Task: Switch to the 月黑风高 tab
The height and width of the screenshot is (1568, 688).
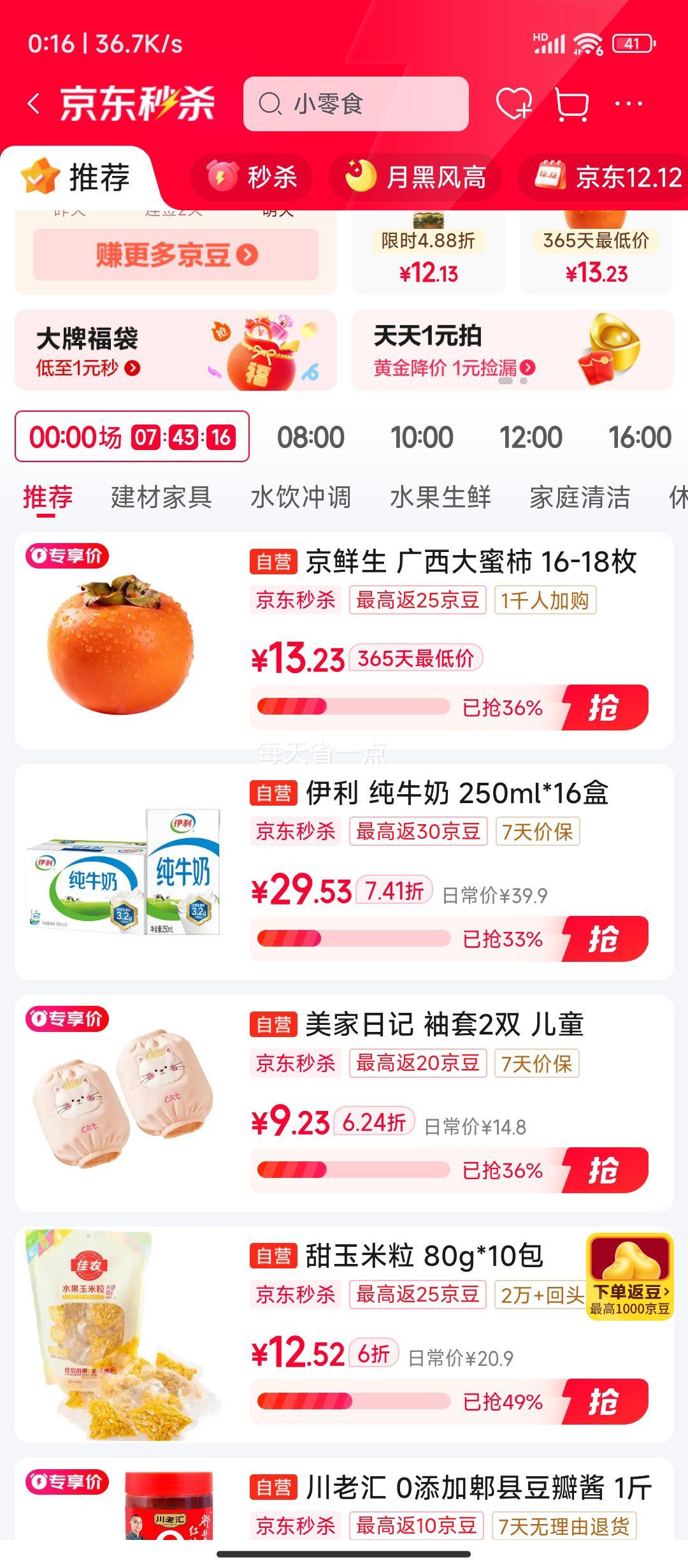Action: point(415,177)
